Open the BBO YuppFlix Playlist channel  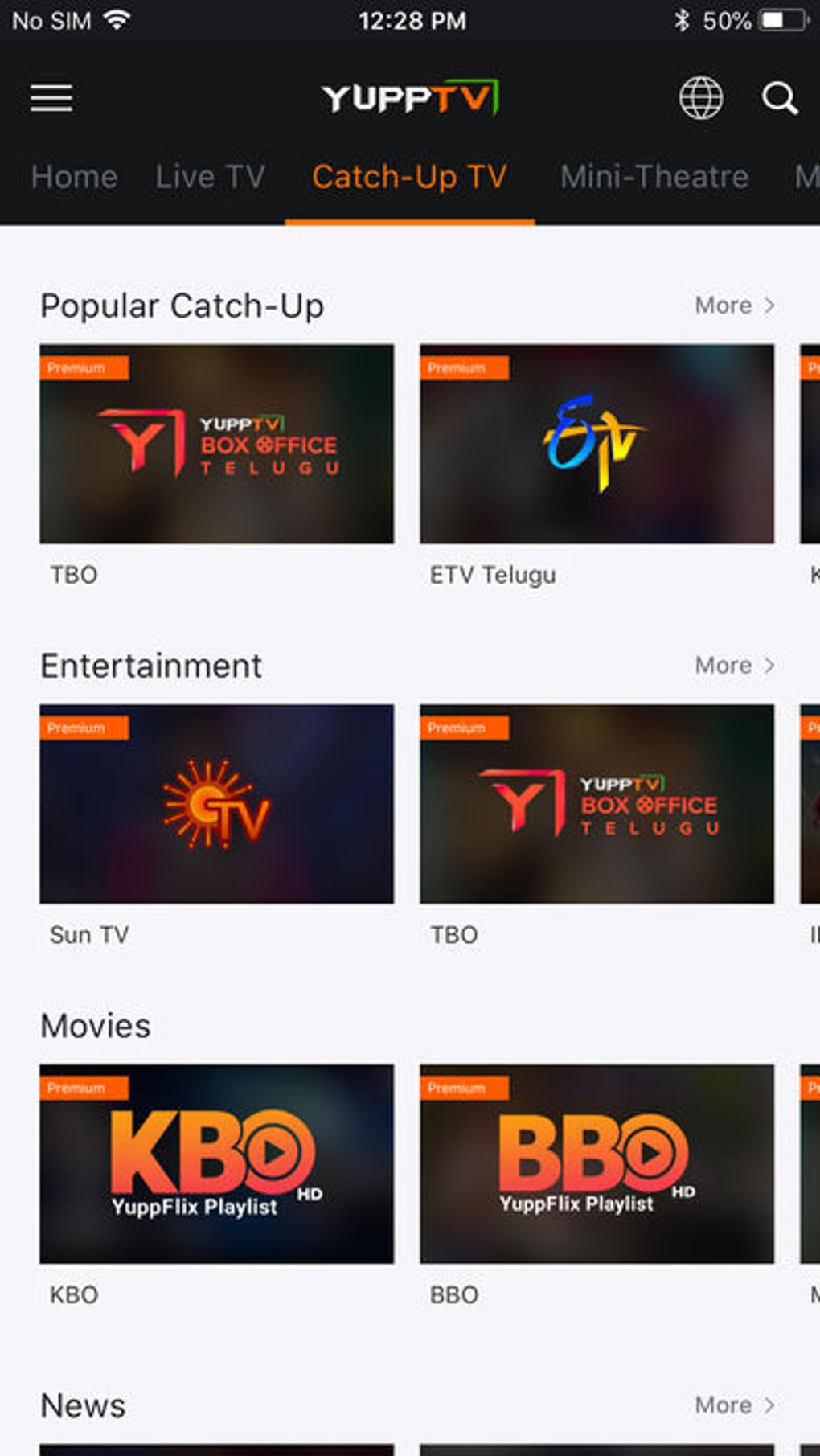(597, 1166)
